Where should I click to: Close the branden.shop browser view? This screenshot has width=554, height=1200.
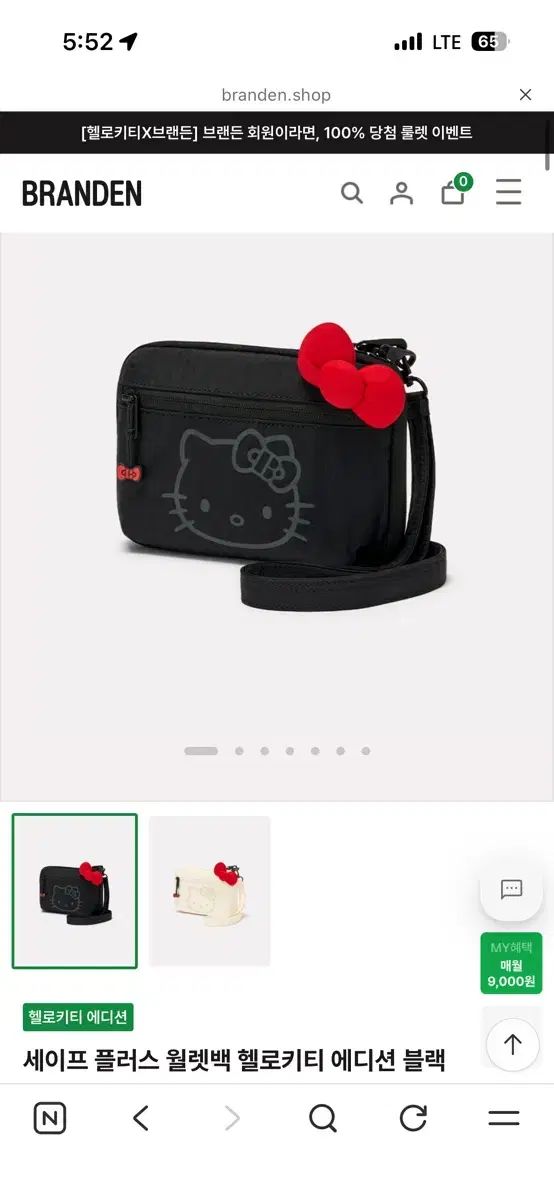[x=525, y=95]
